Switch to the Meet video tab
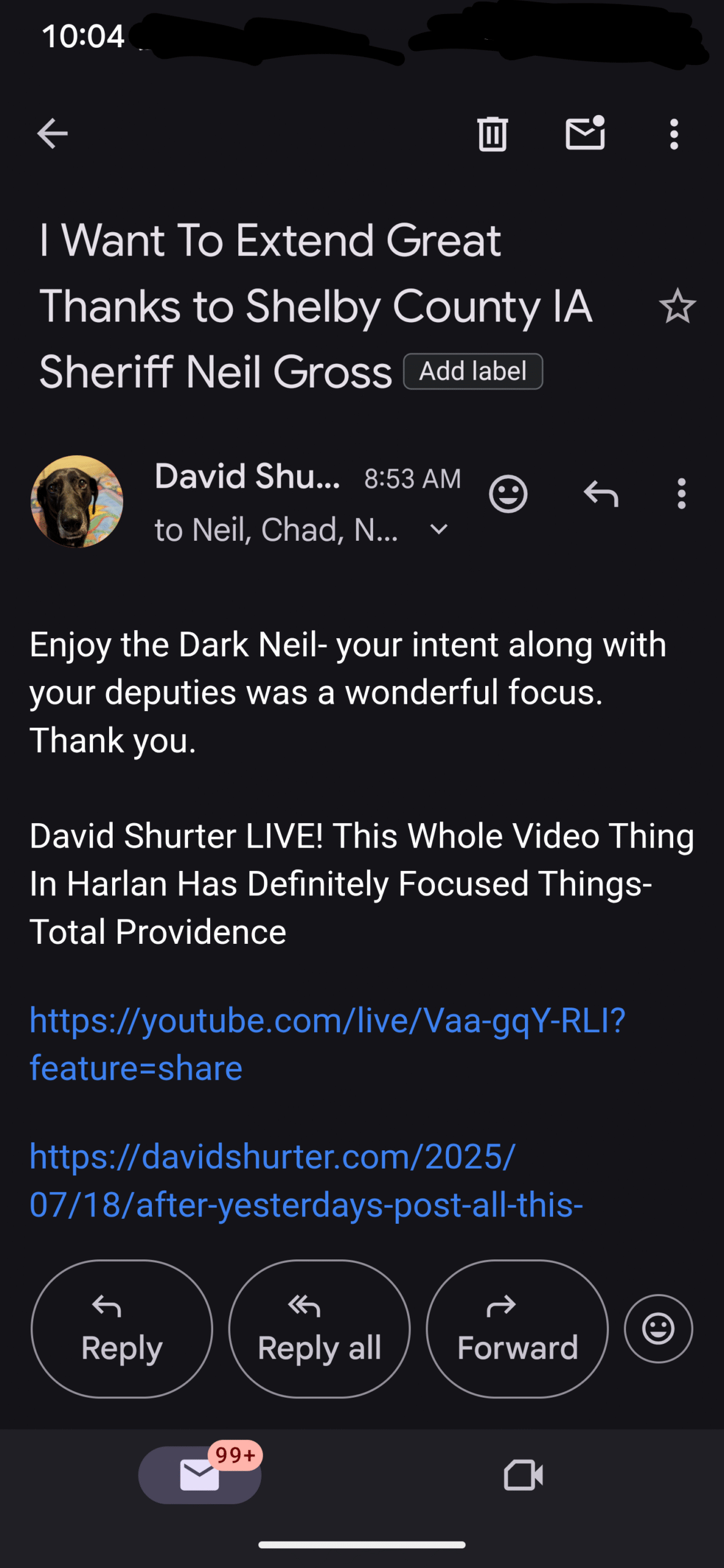 [x=524, y=1475]
